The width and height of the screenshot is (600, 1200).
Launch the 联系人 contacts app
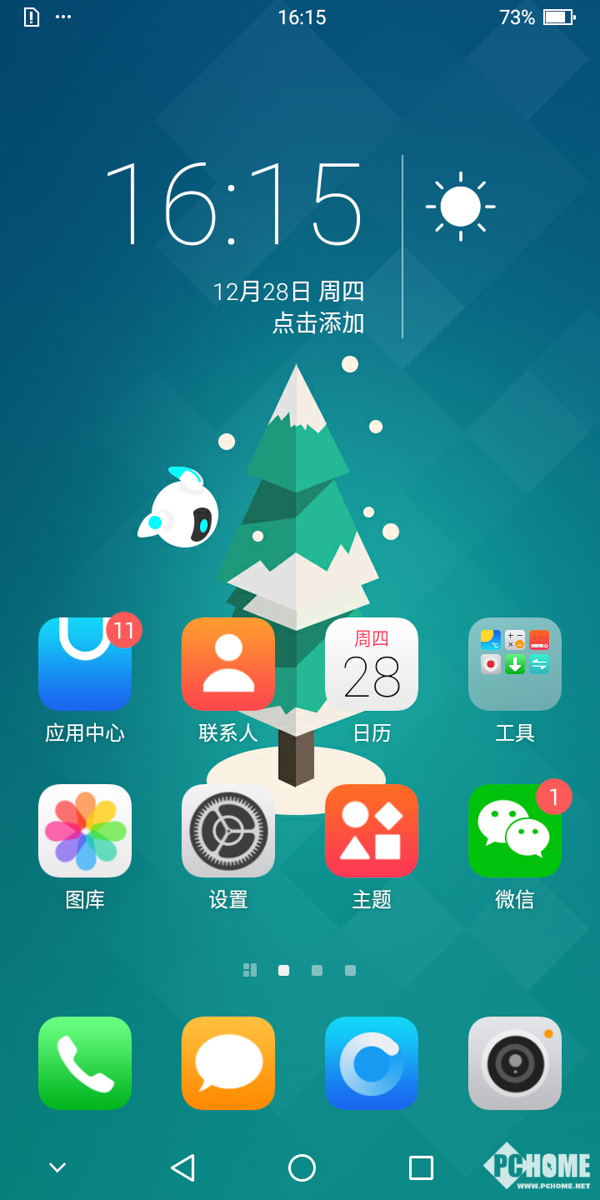(228, 665)
